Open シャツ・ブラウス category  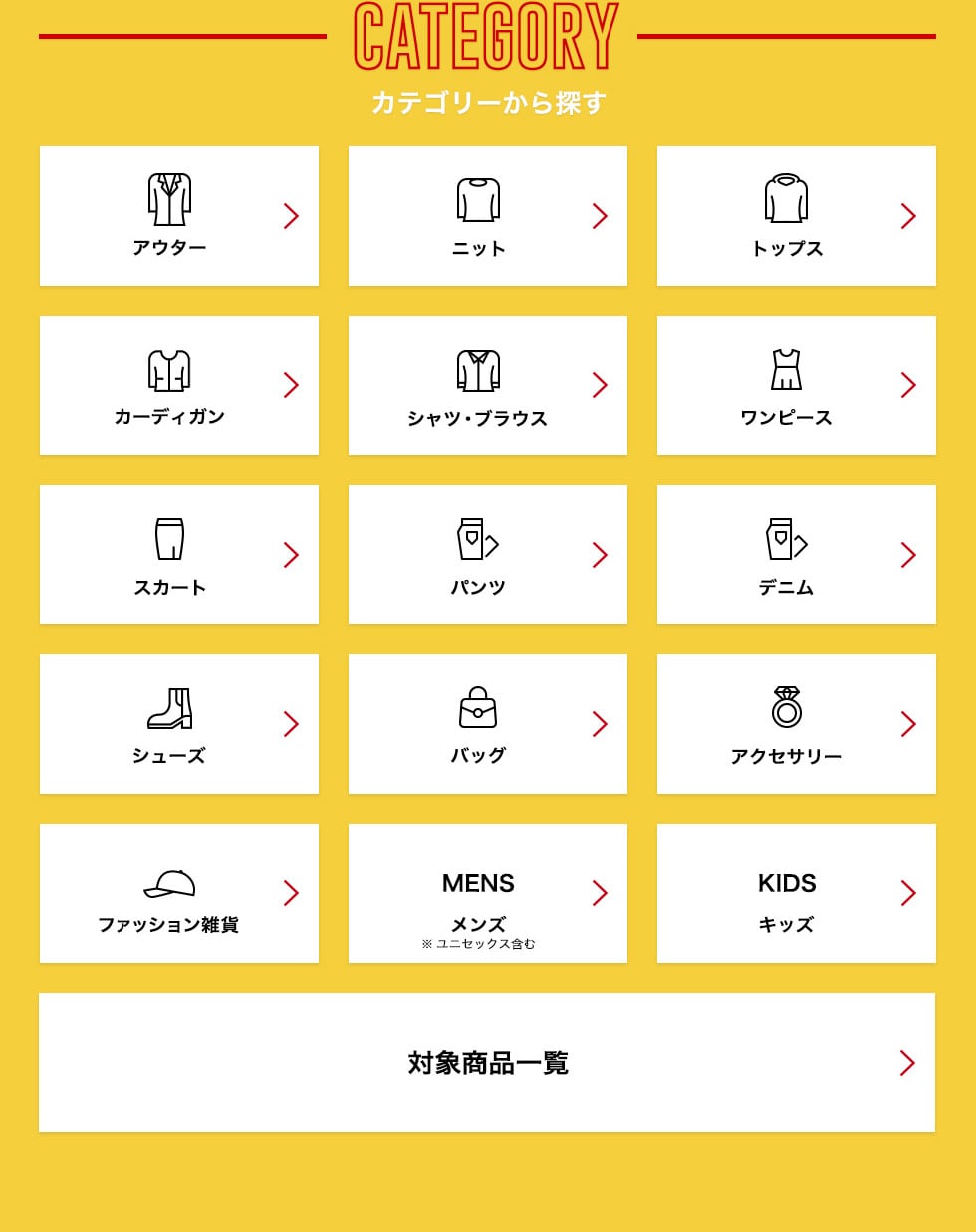click(488, 385)
